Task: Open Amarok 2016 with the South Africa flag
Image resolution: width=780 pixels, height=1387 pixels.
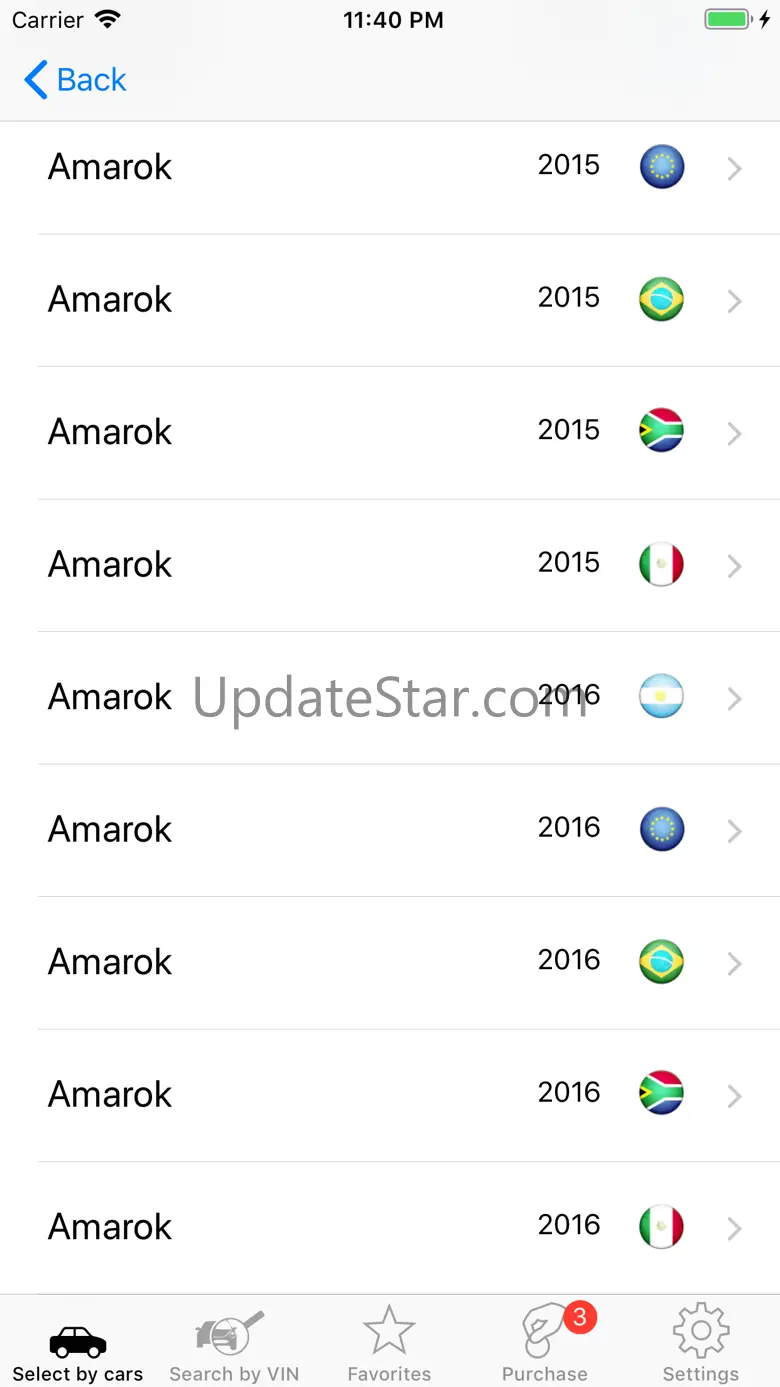Action: tap(390, 1095)
